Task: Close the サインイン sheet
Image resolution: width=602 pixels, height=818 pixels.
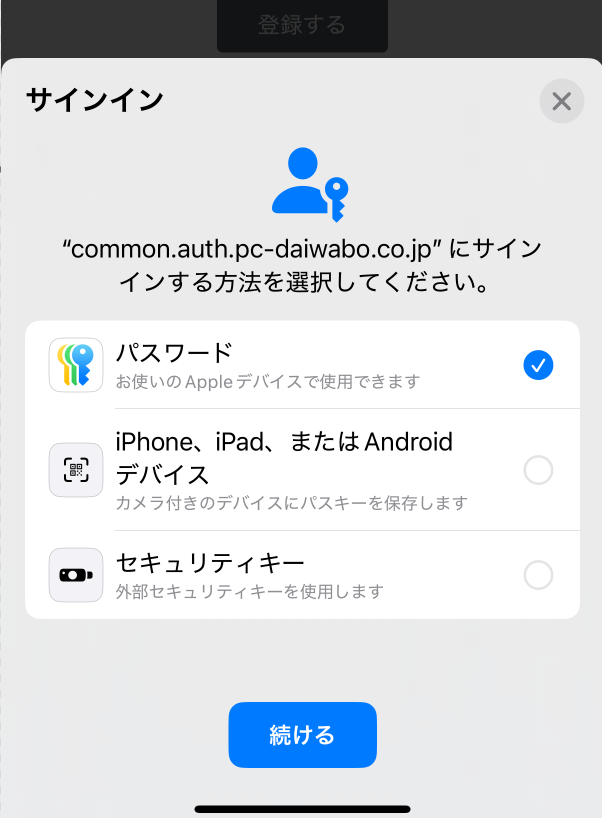Action: (x=561, y=101)
